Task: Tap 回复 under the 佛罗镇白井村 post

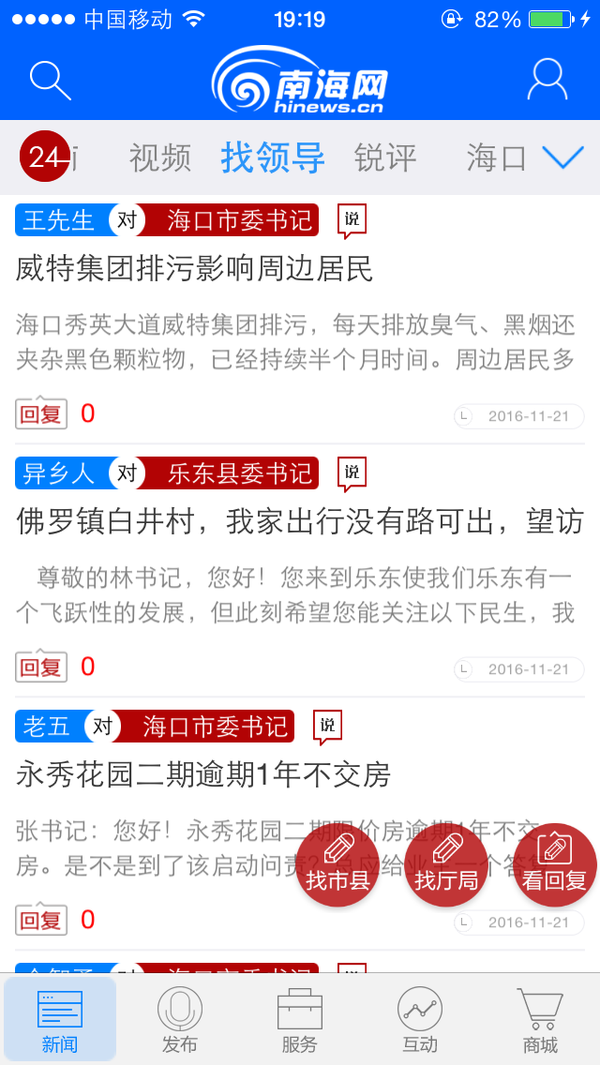Action: [x=41, y=666]
